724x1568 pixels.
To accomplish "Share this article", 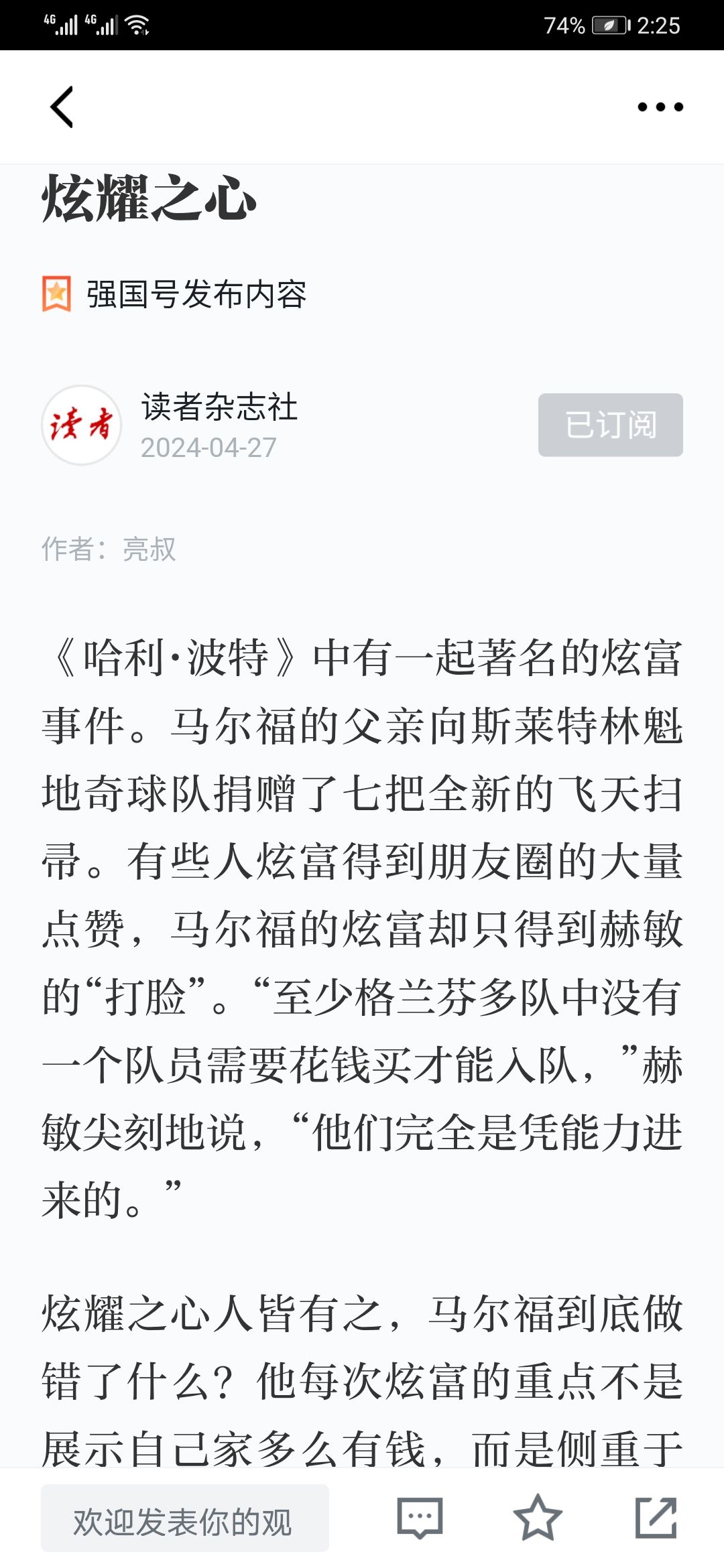I will (x=656, y=1518).
